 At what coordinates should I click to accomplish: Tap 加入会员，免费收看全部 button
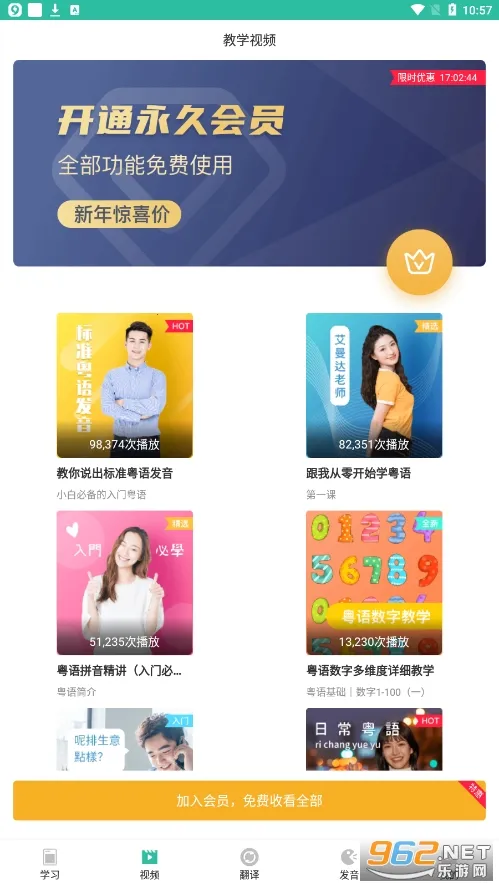249,800
